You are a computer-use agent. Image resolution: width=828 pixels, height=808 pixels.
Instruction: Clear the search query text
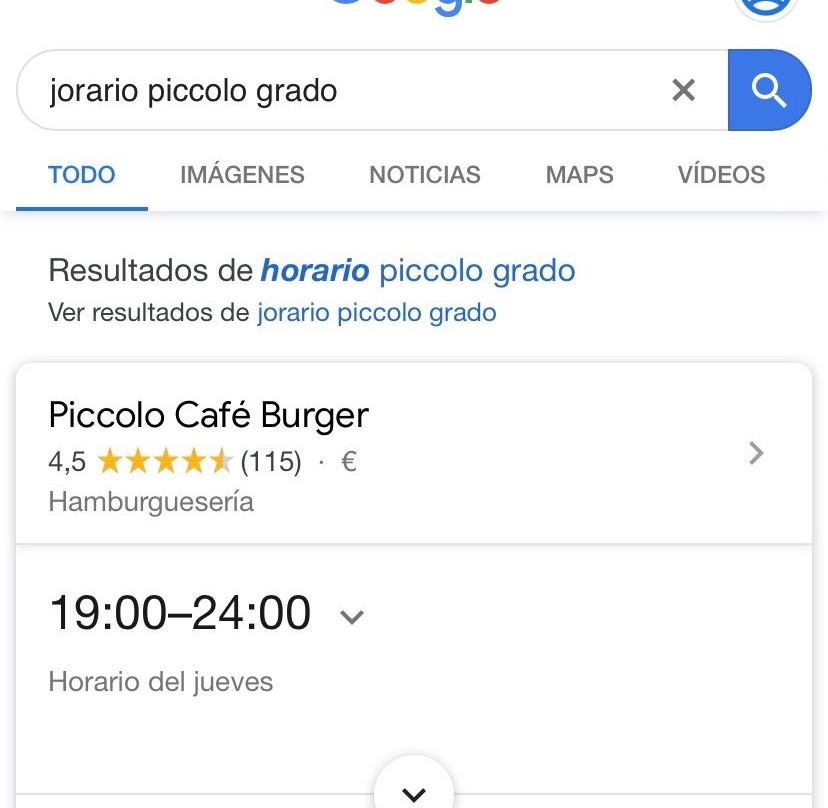coord(683,91)
